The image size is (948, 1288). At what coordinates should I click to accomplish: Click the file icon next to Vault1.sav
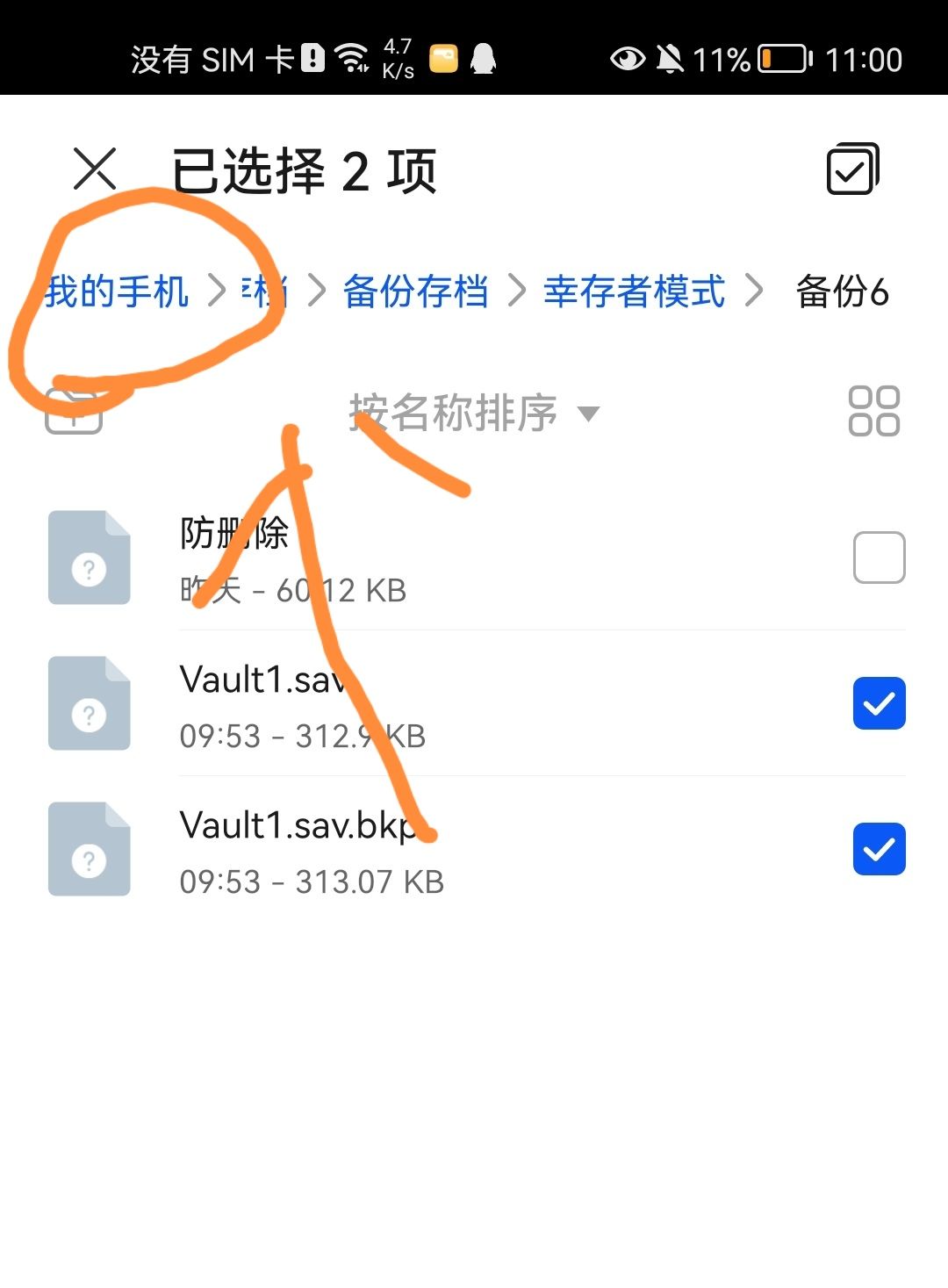[89, 703]
